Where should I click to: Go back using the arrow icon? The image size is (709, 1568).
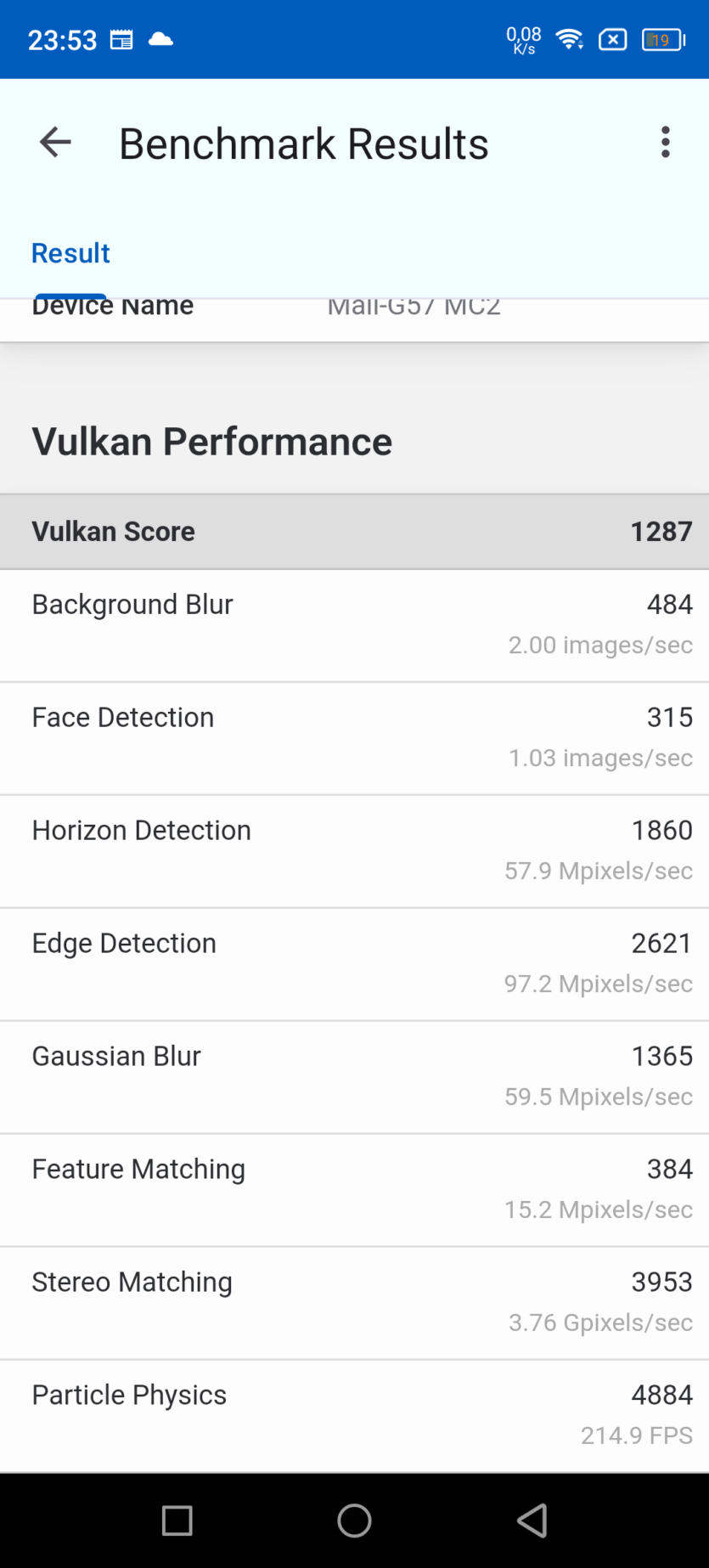click(55, 143)
